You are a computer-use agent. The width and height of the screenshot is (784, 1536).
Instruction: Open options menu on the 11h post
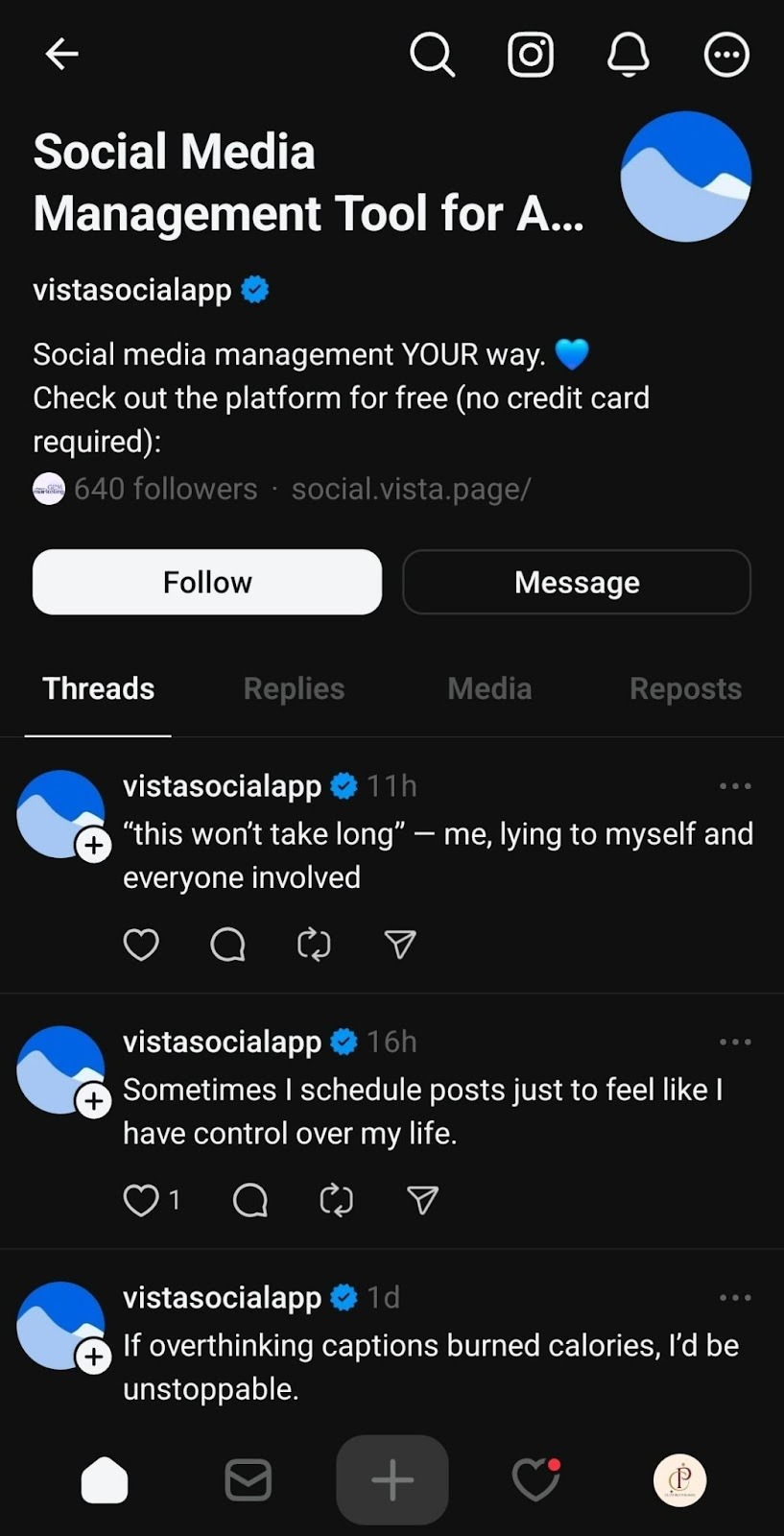[735, 785]
